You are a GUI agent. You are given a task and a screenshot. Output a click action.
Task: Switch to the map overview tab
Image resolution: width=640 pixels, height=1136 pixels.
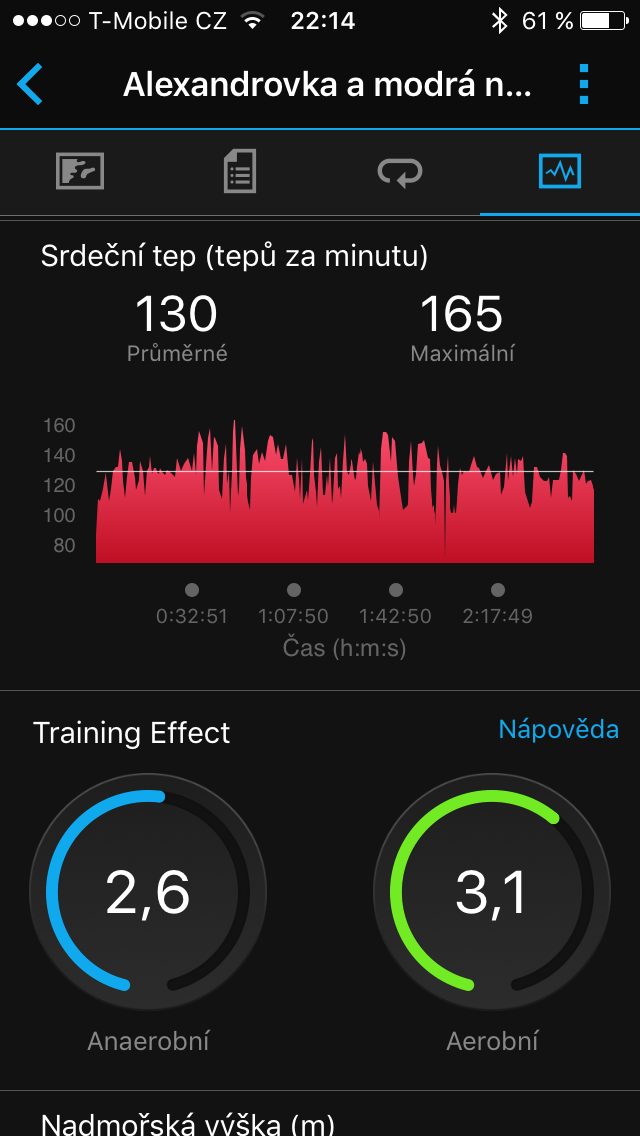tap(80, 172)
